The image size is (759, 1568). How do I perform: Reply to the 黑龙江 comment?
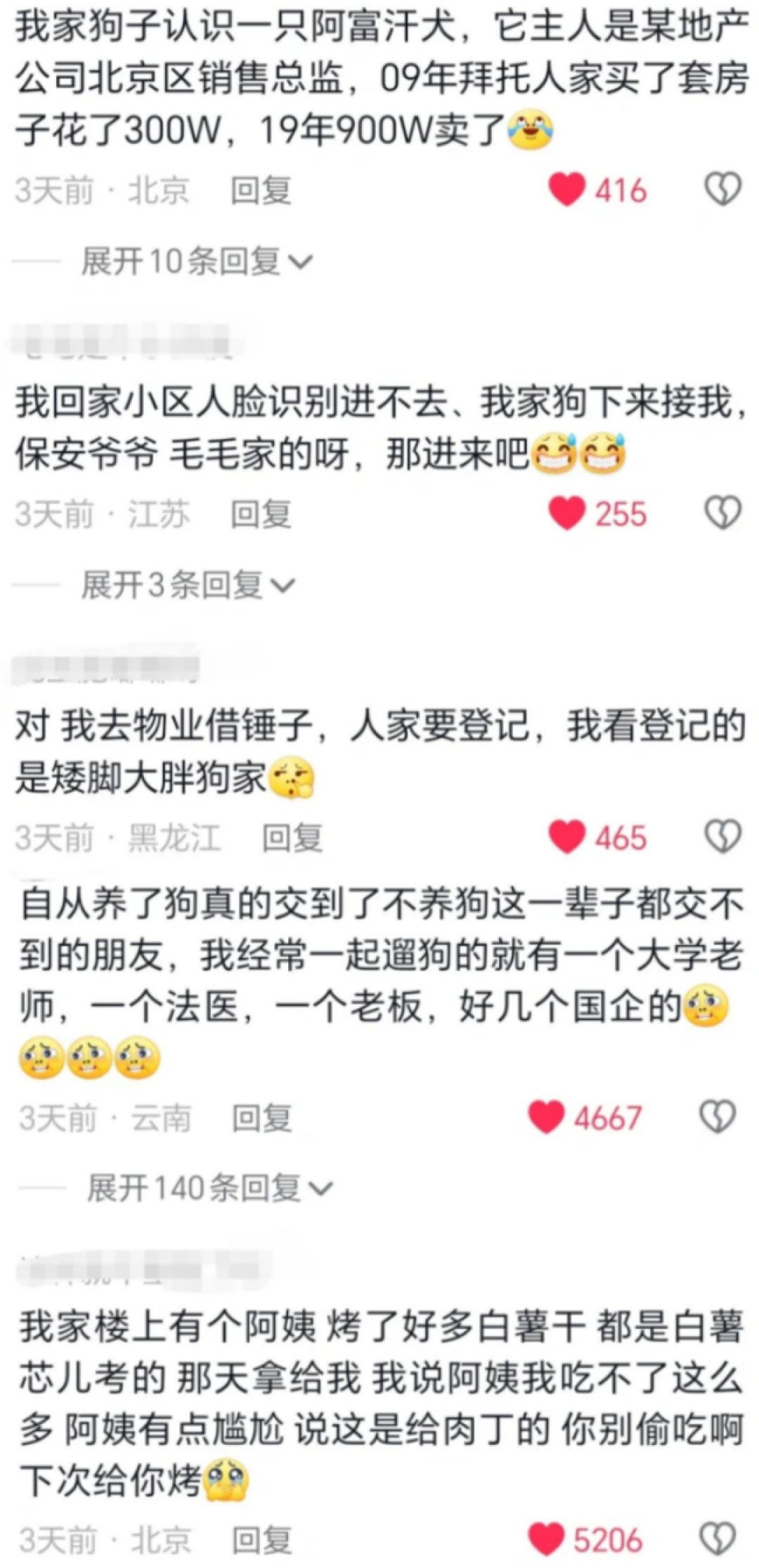[x=292, y=838]
